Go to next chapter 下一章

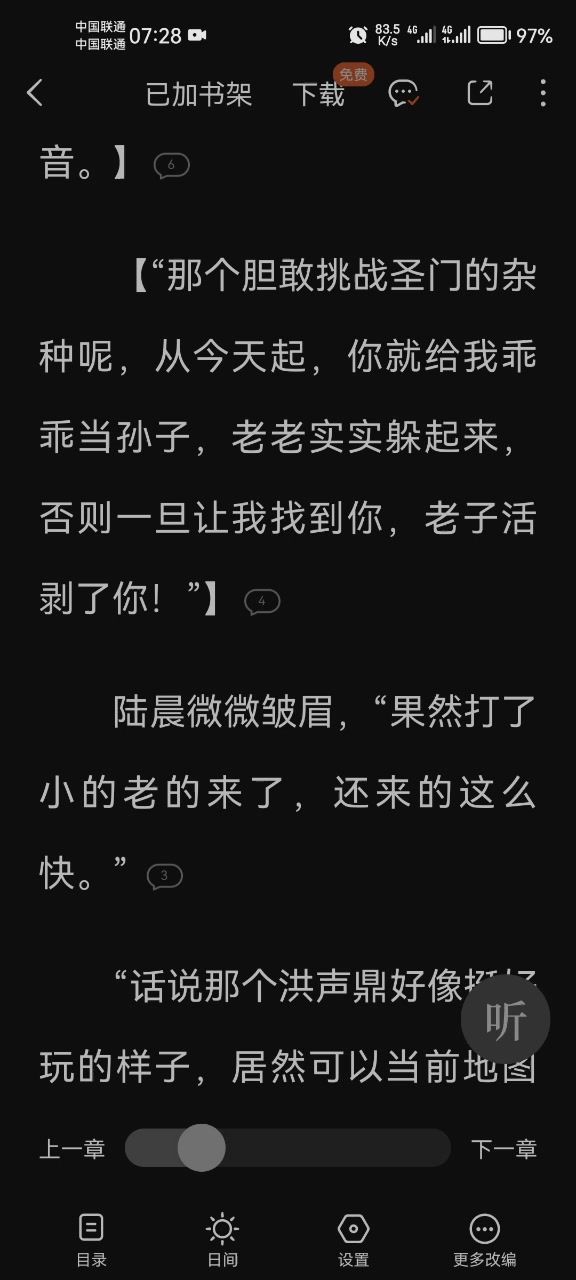click(x=504, y=1149)
